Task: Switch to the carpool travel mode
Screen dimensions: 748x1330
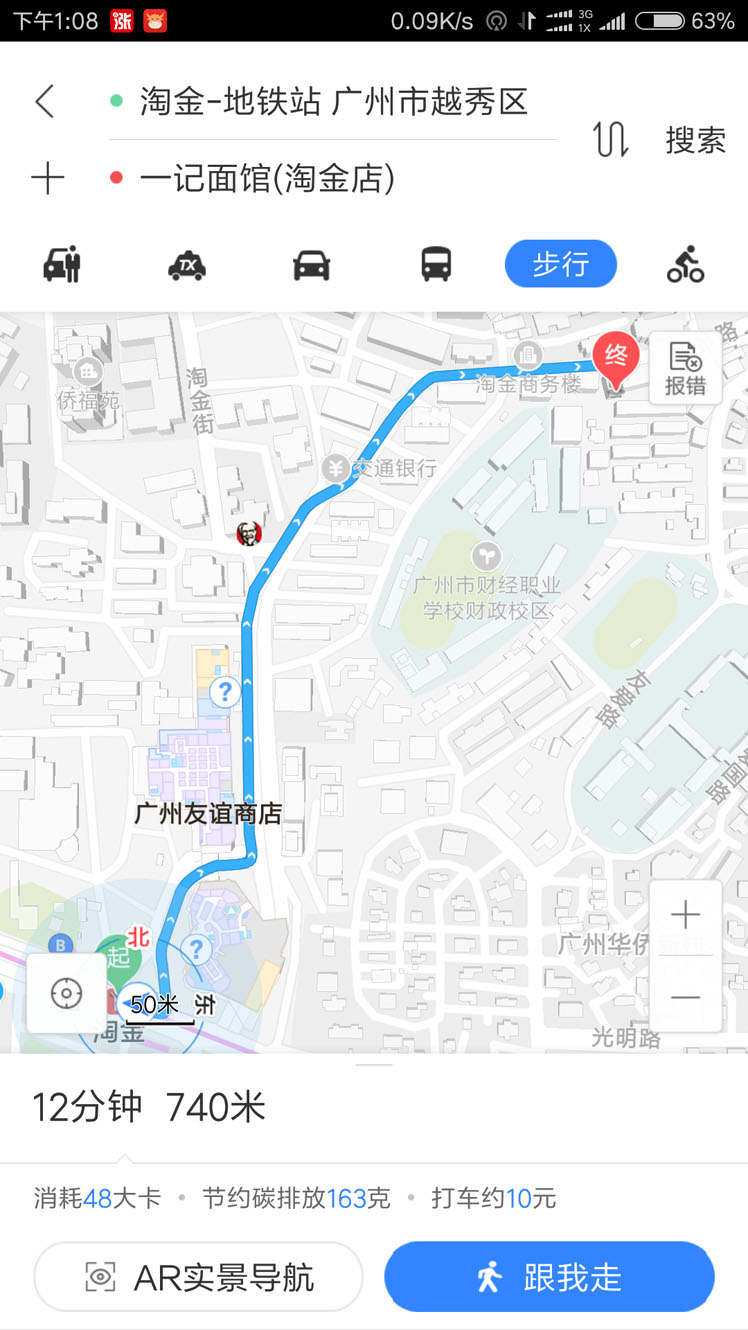Action: [x=62, y=265]
